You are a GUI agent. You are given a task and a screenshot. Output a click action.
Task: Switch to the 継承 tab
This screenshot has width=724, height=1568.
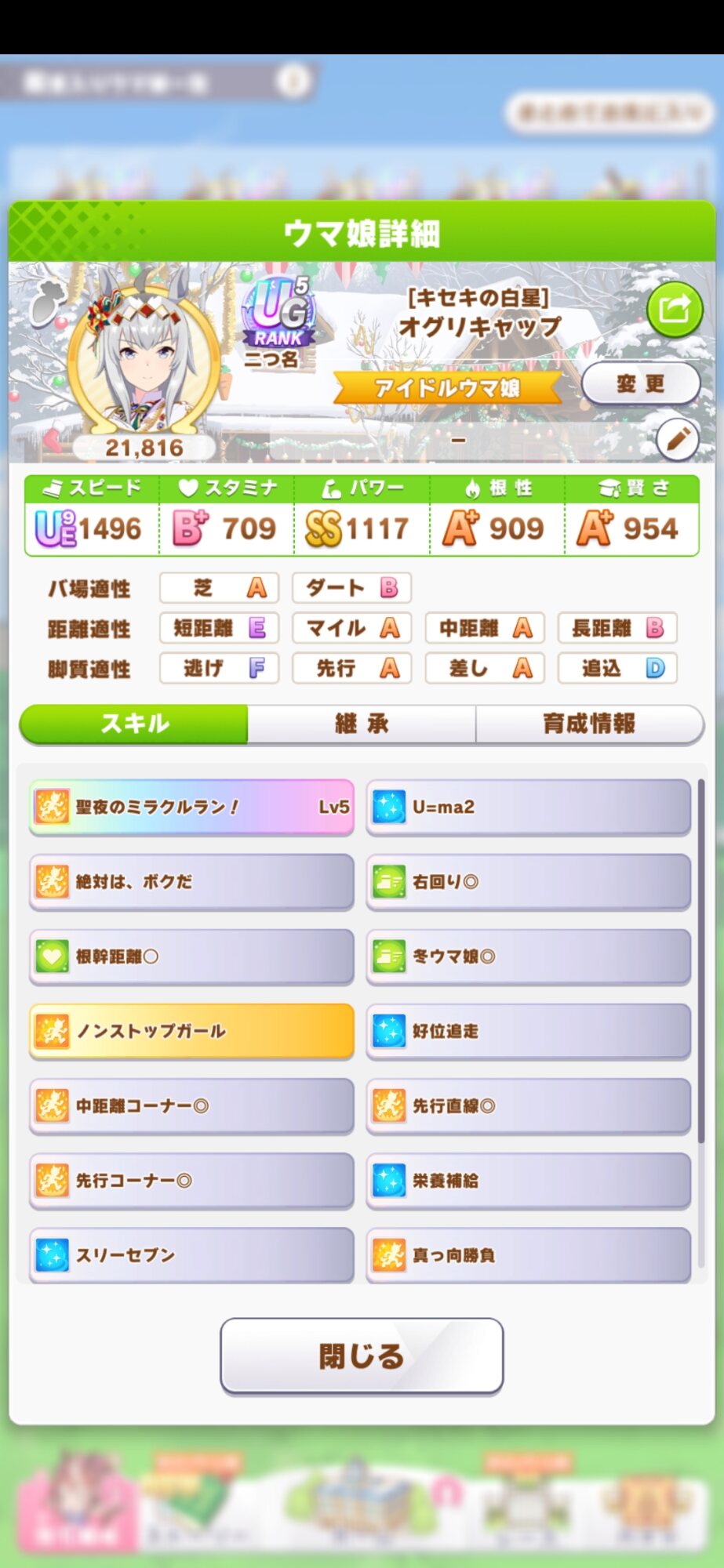[362, 723]
